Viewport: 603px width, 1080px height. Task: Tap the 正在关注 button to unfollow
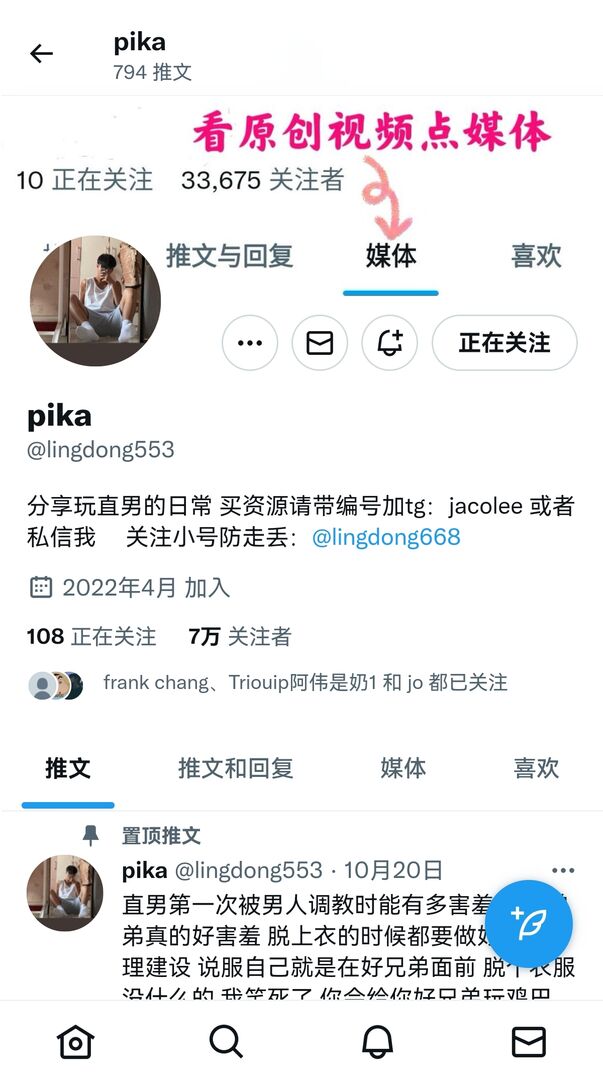tap(504, 343)
